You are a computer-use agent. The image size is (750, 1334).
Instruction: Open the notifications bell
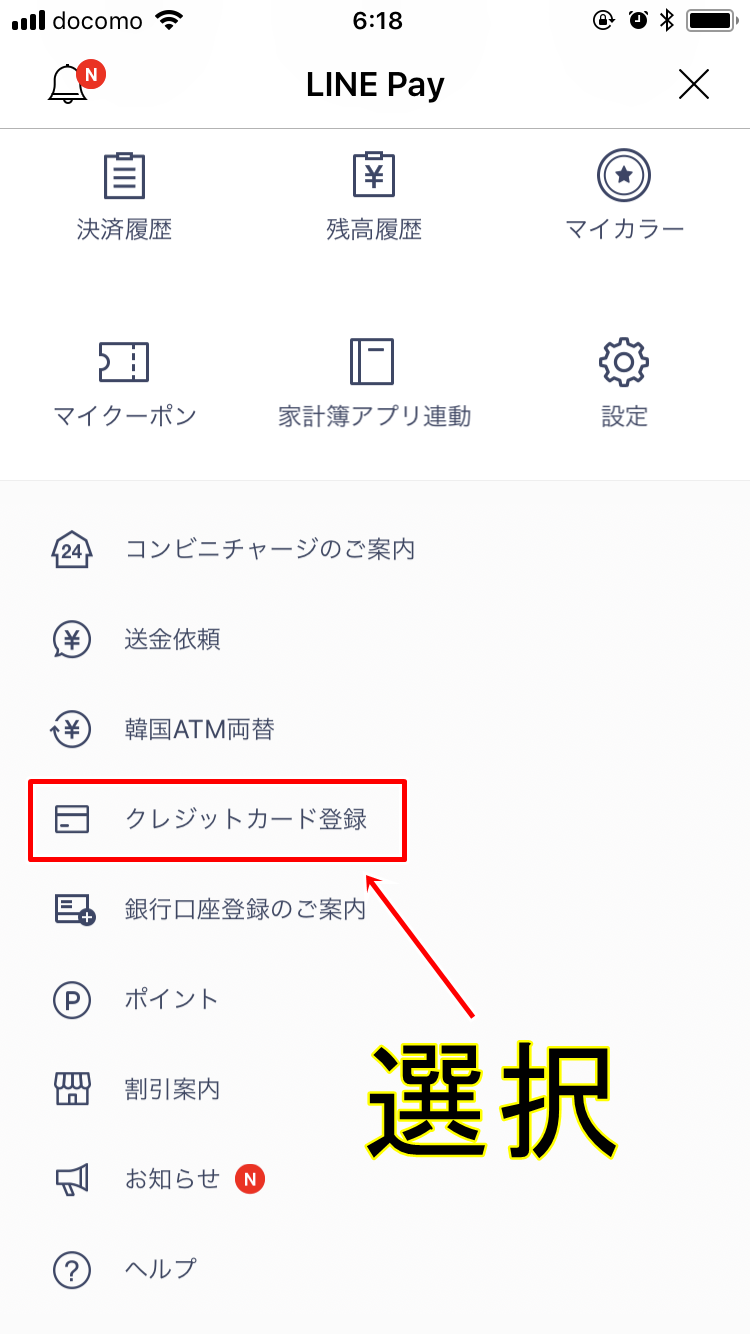point(70,84)
